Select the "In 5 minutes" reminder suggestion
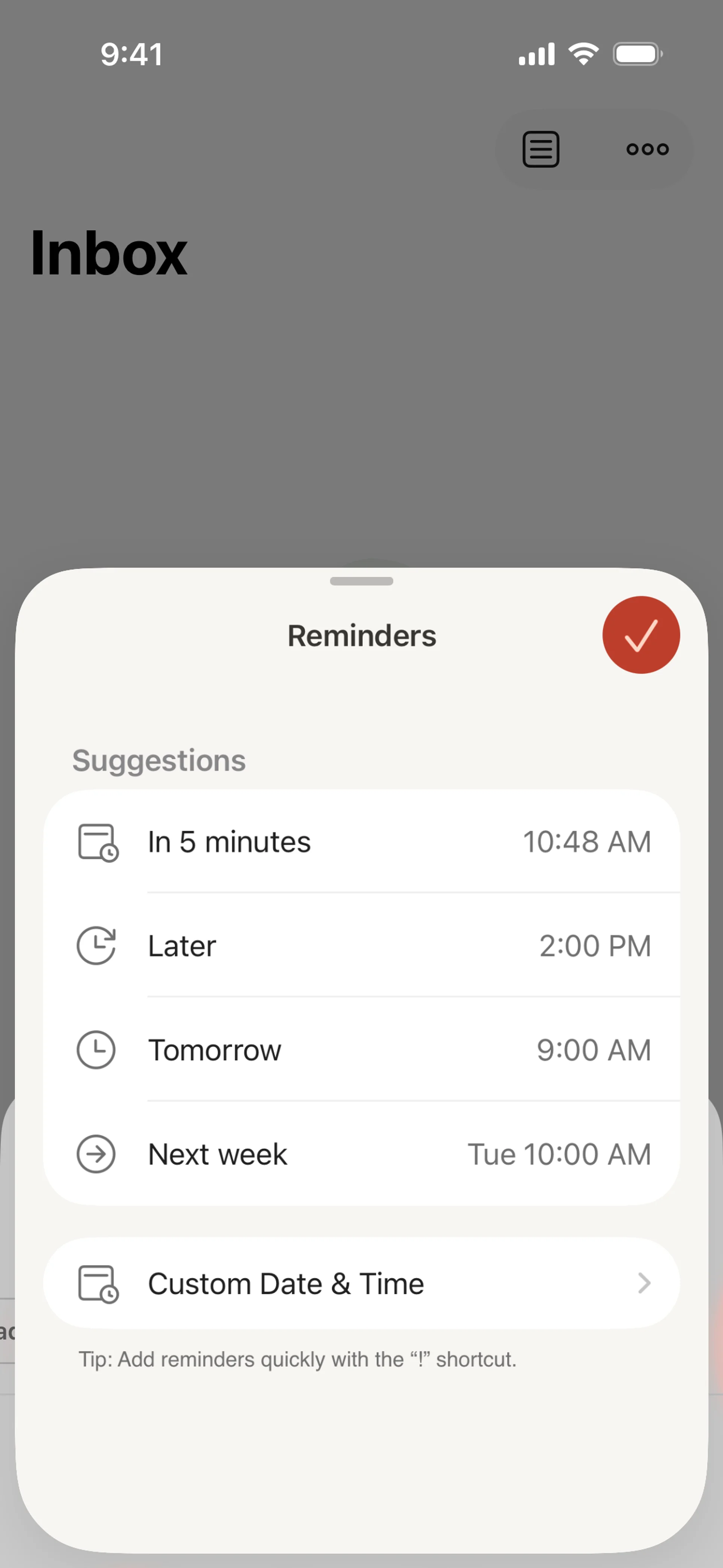Viewport: 723px width, 1568px height. coord(361,842)
